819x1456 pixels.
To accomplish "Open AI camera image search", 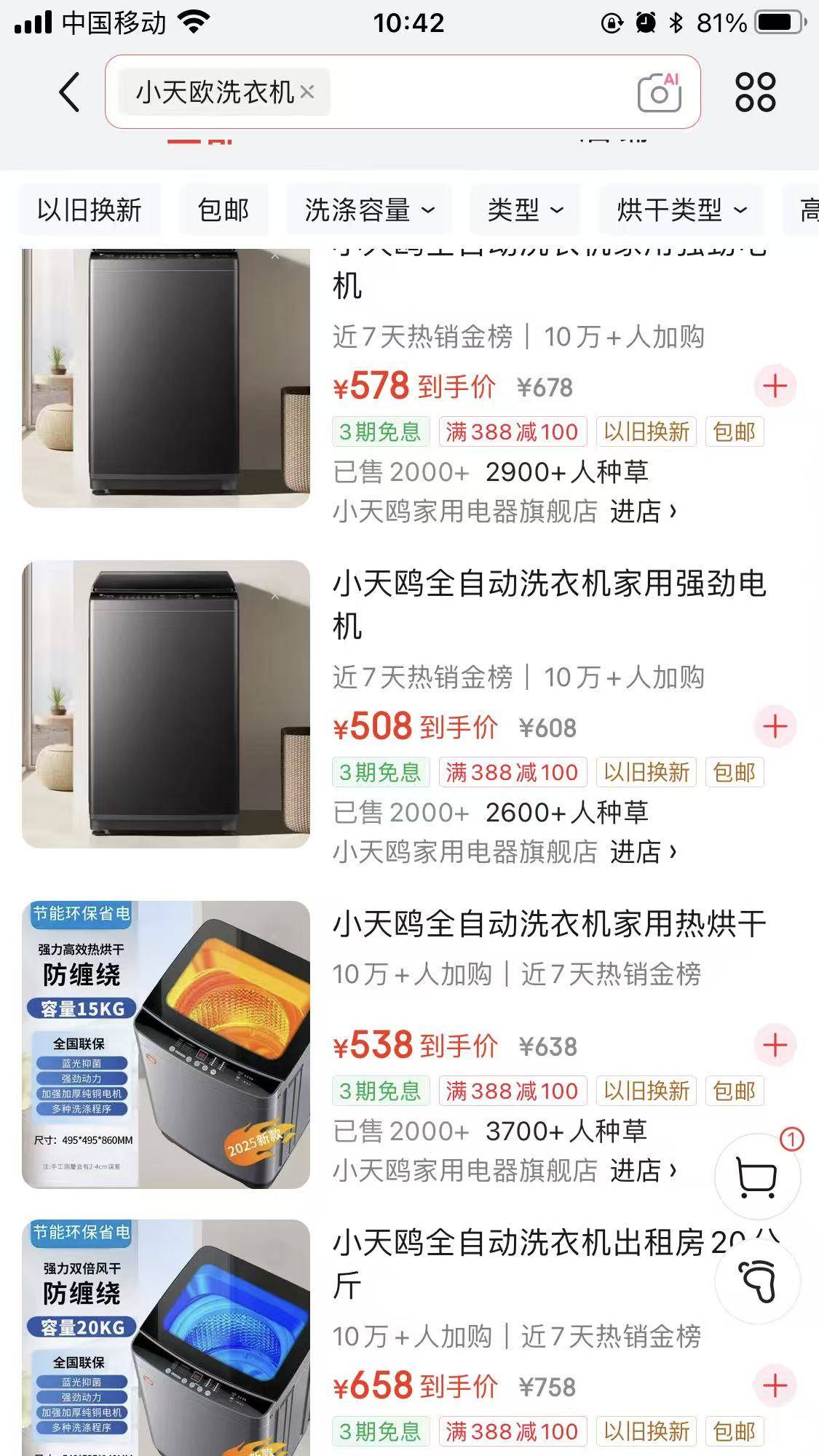I will 659,92.
